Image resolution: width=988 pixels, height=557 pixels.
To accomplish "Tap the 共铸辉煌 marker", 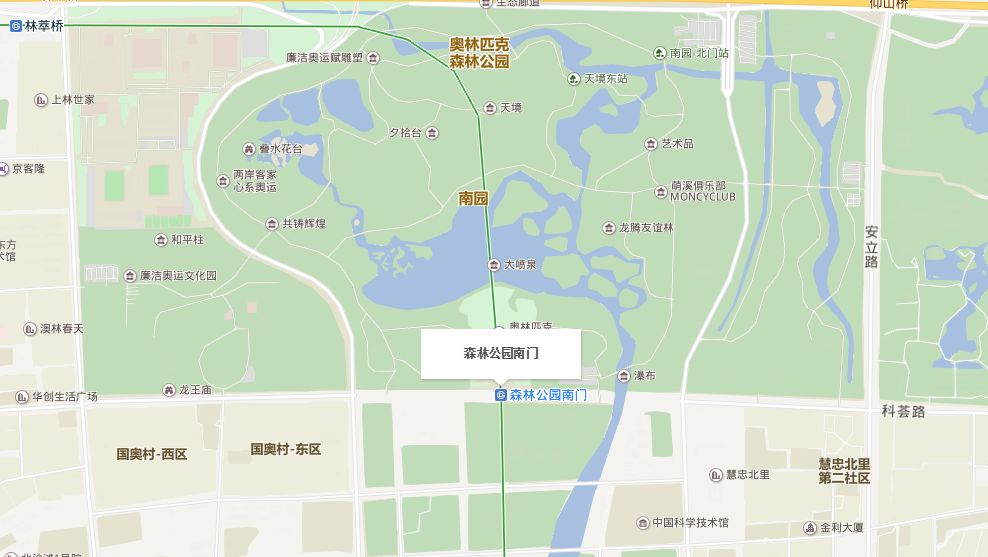I will (x=272, y=224).
